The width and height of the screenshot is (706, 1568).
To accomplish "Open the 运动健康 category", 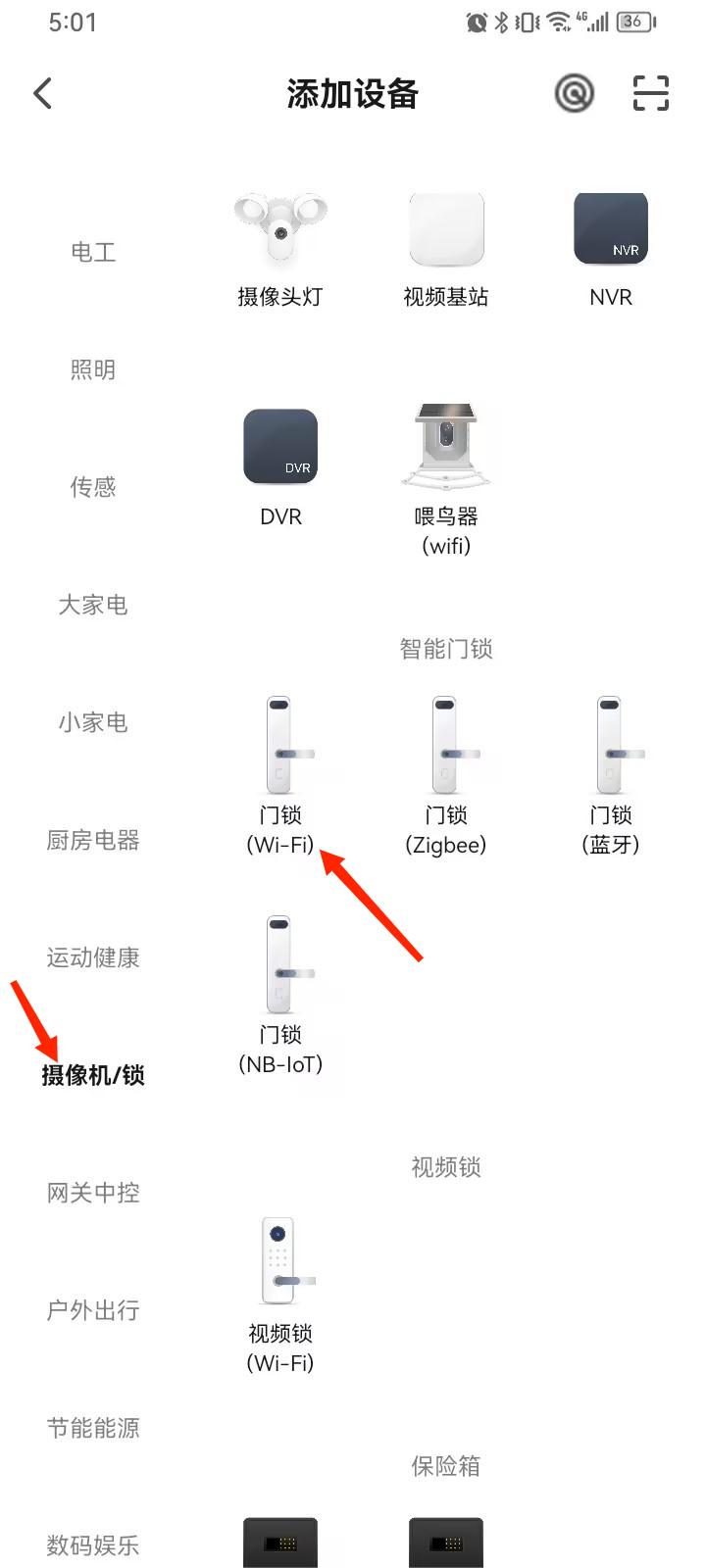I will pos(93,957).
